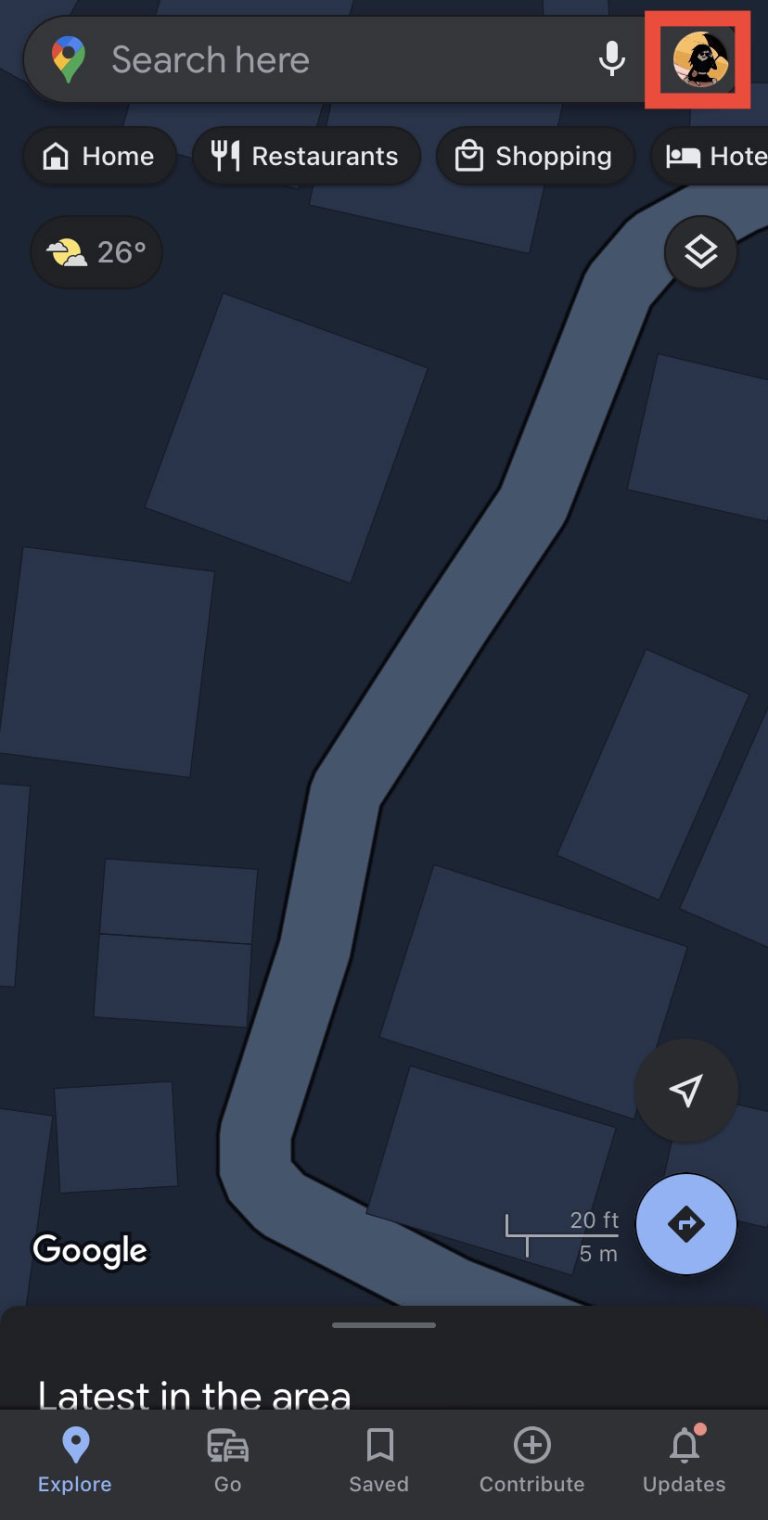This screenshot has height=1520, width=768.
Task: Check Updates via the bell icon
Action: point(683,1444)
